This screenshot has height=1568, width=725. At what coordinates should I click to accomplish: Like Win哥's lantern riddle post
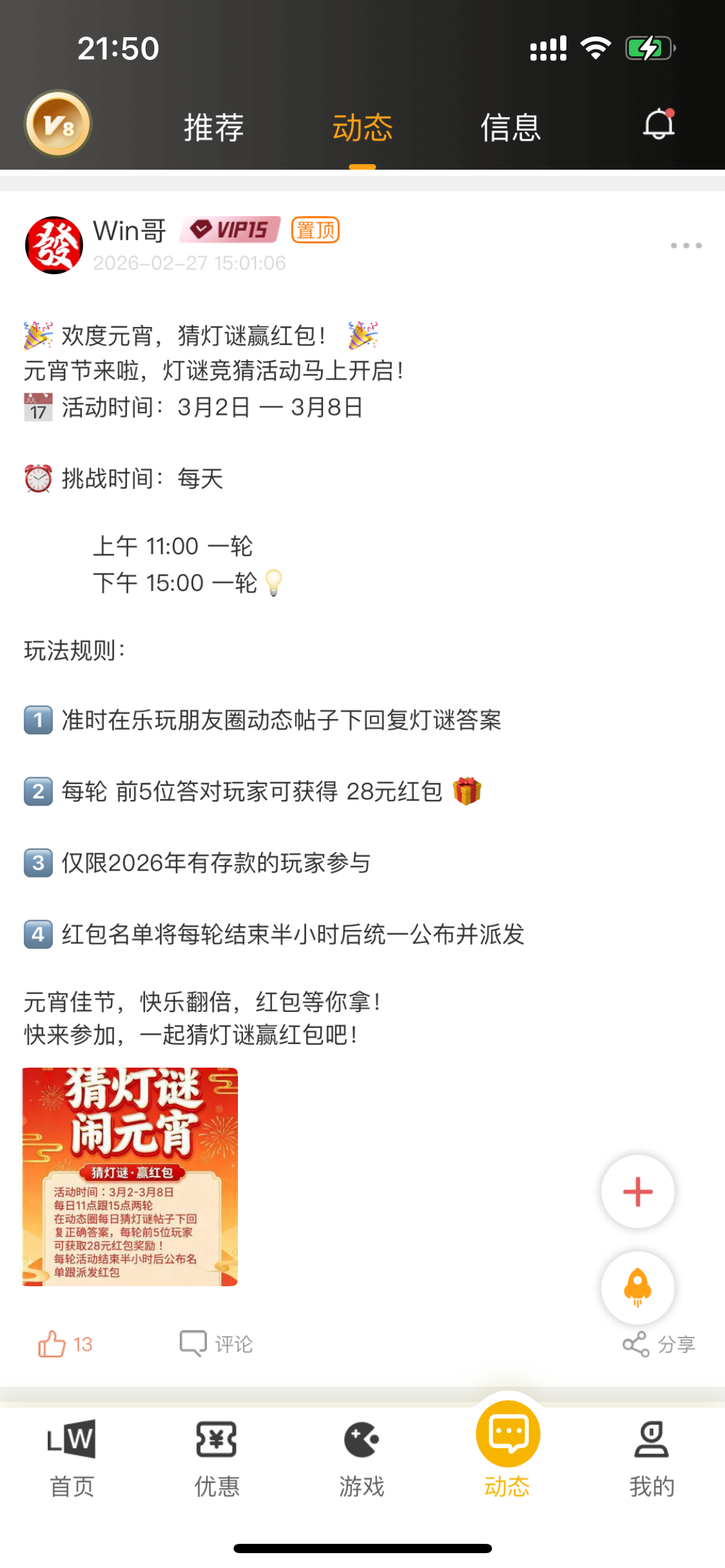click(x=53, y=1344)
